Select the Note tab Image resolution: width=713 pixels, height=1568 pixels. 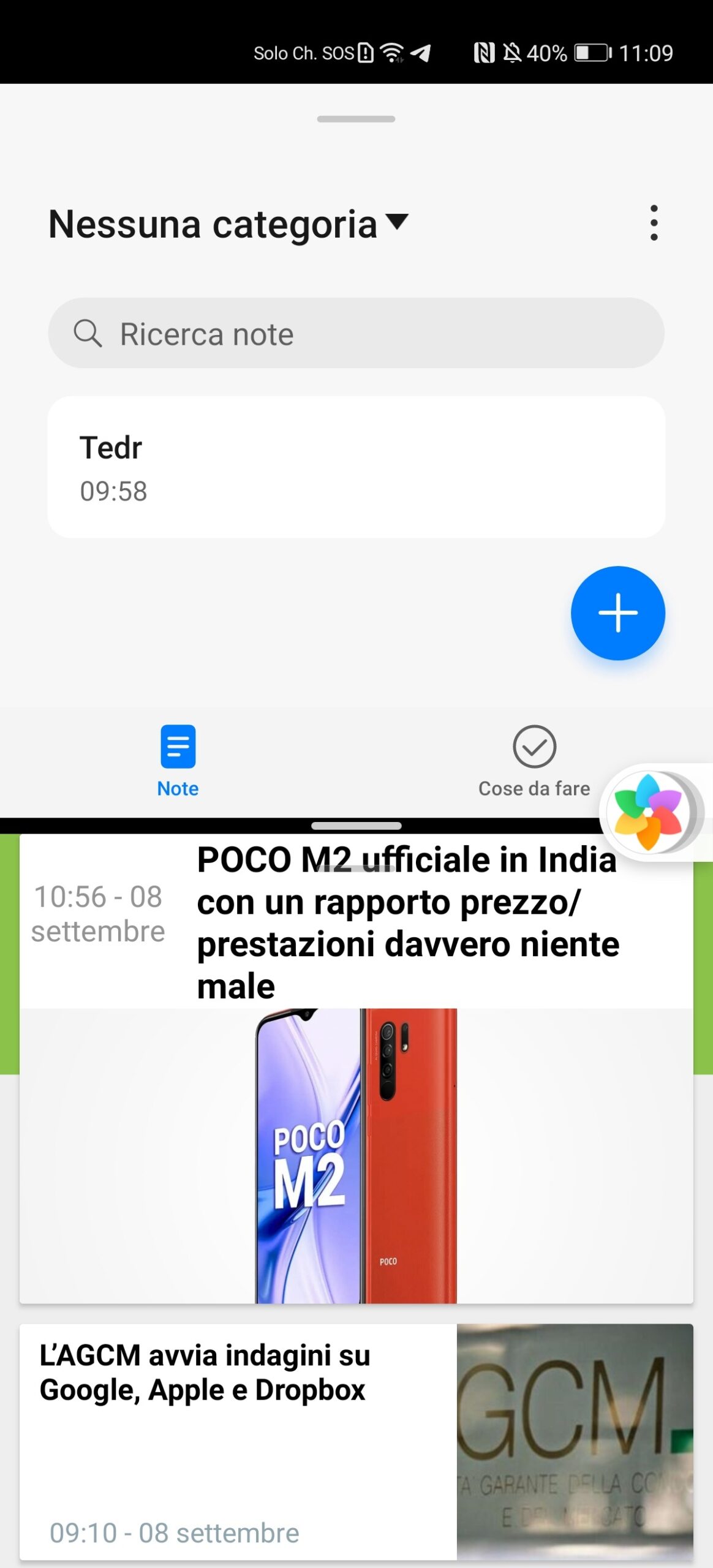point(178,761)
